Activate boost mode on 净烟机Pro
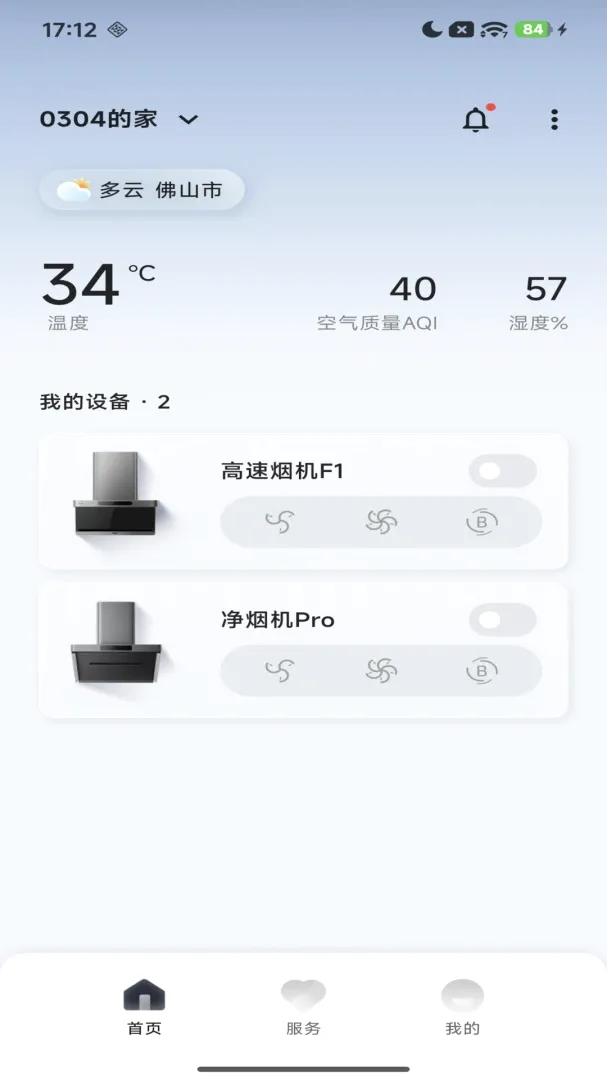The width and height of the screenshot is (607, 1080). (482, 670)
